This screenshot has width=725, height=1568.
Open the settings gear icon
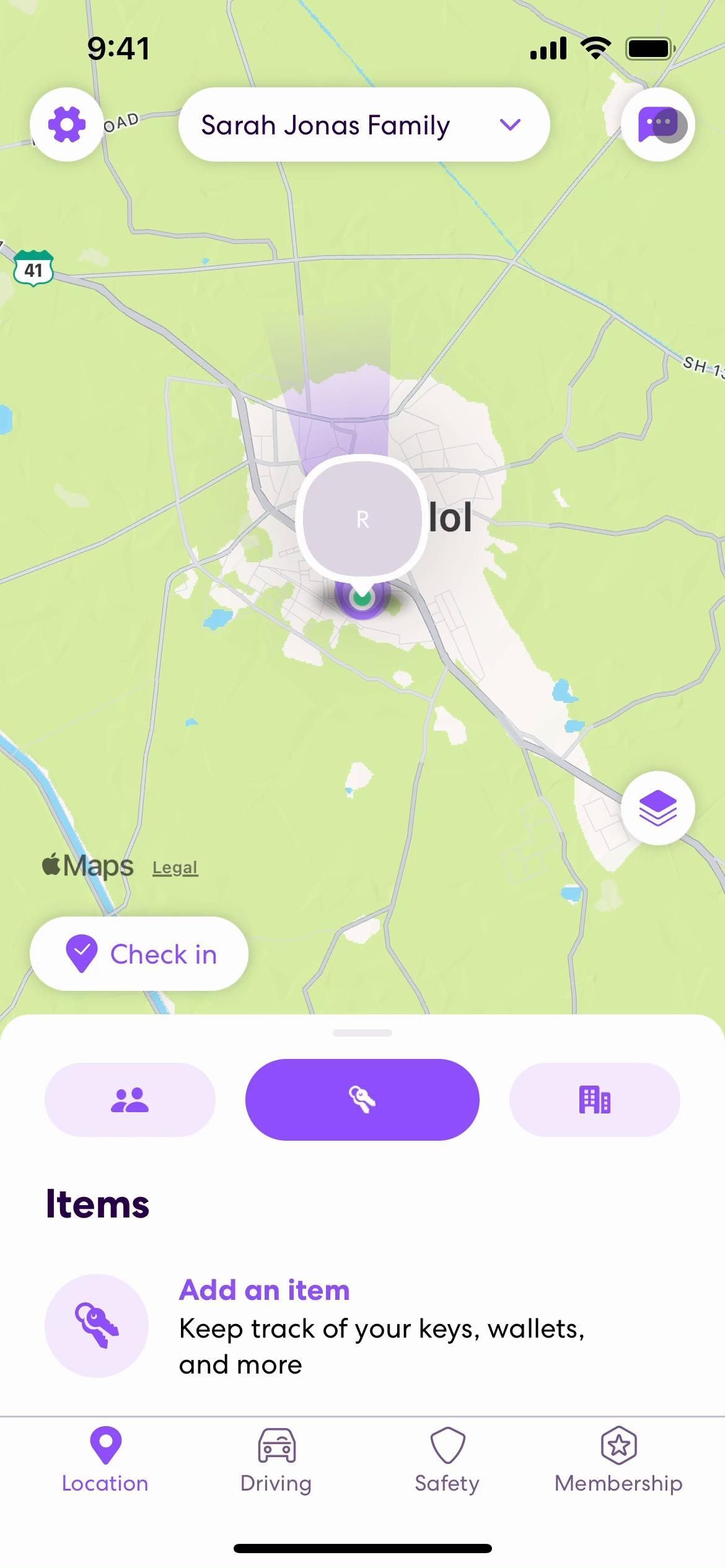(67, 124)
